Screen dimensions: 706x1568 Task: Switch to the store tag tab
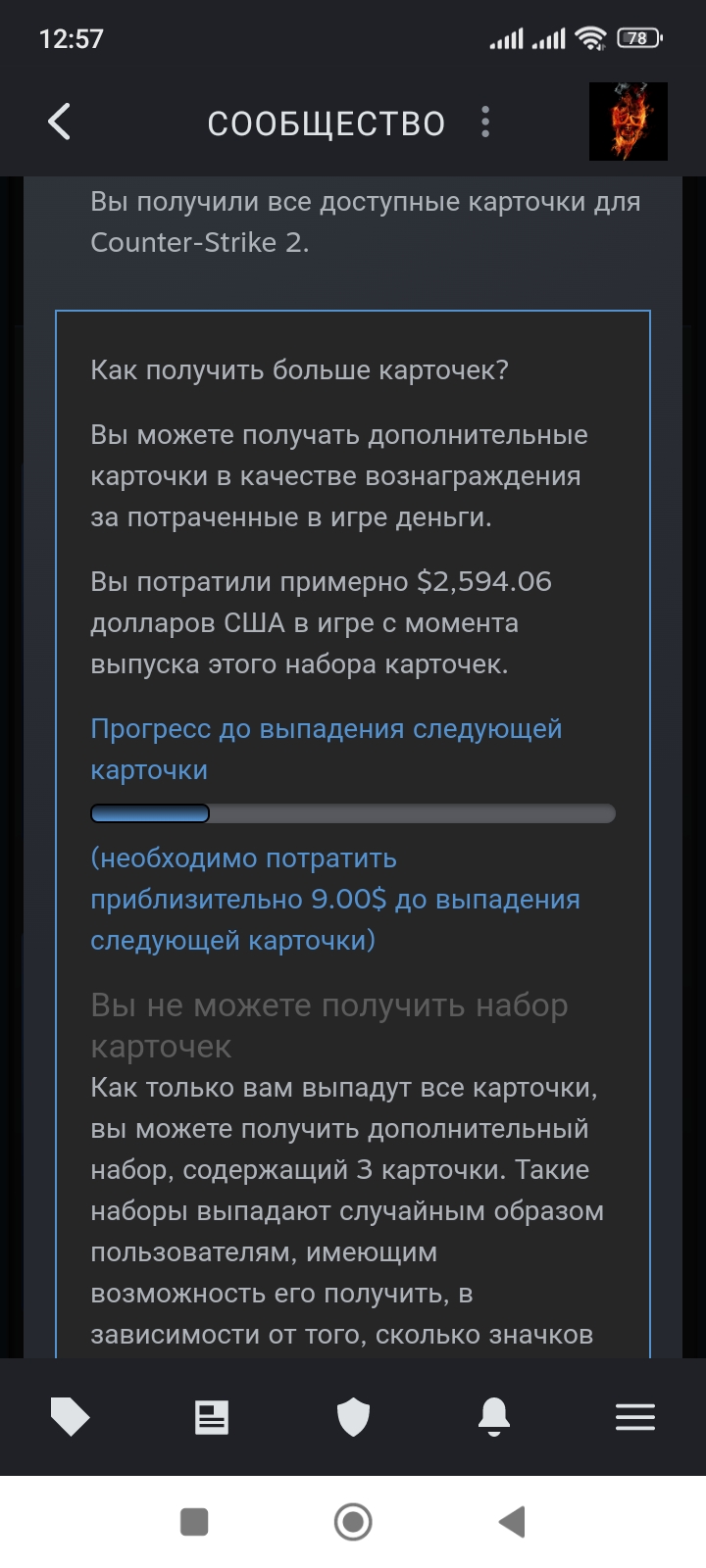(x=70, y=1417)
